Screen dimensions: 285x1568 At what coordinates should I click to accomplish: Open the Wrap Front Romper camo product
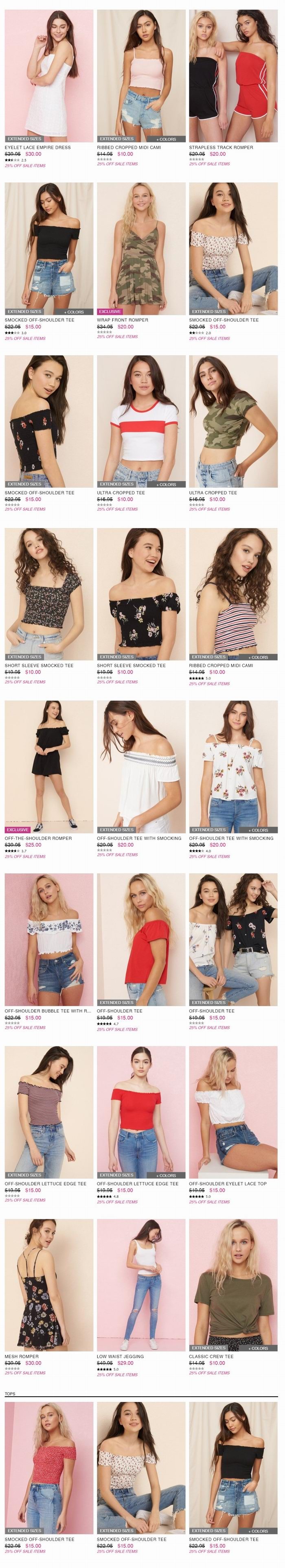[x=141, y=248]
